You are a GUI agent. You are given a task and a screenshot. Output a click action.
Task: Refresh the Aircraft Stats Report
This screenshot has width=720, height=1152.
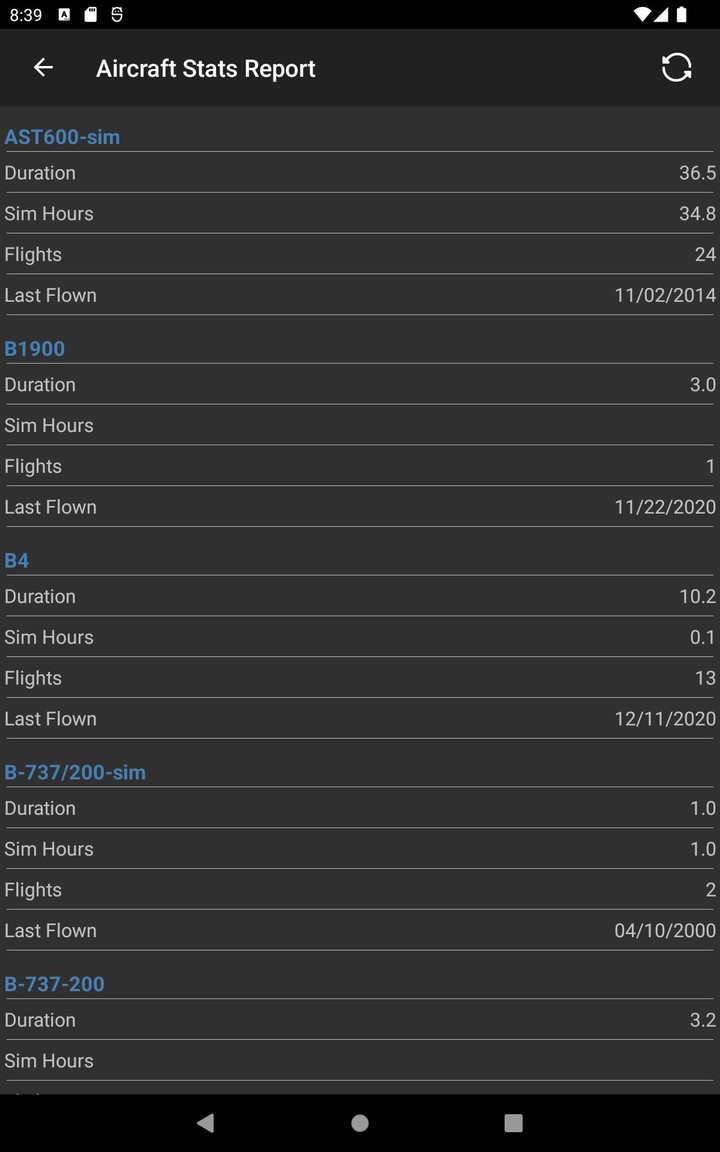677,67
